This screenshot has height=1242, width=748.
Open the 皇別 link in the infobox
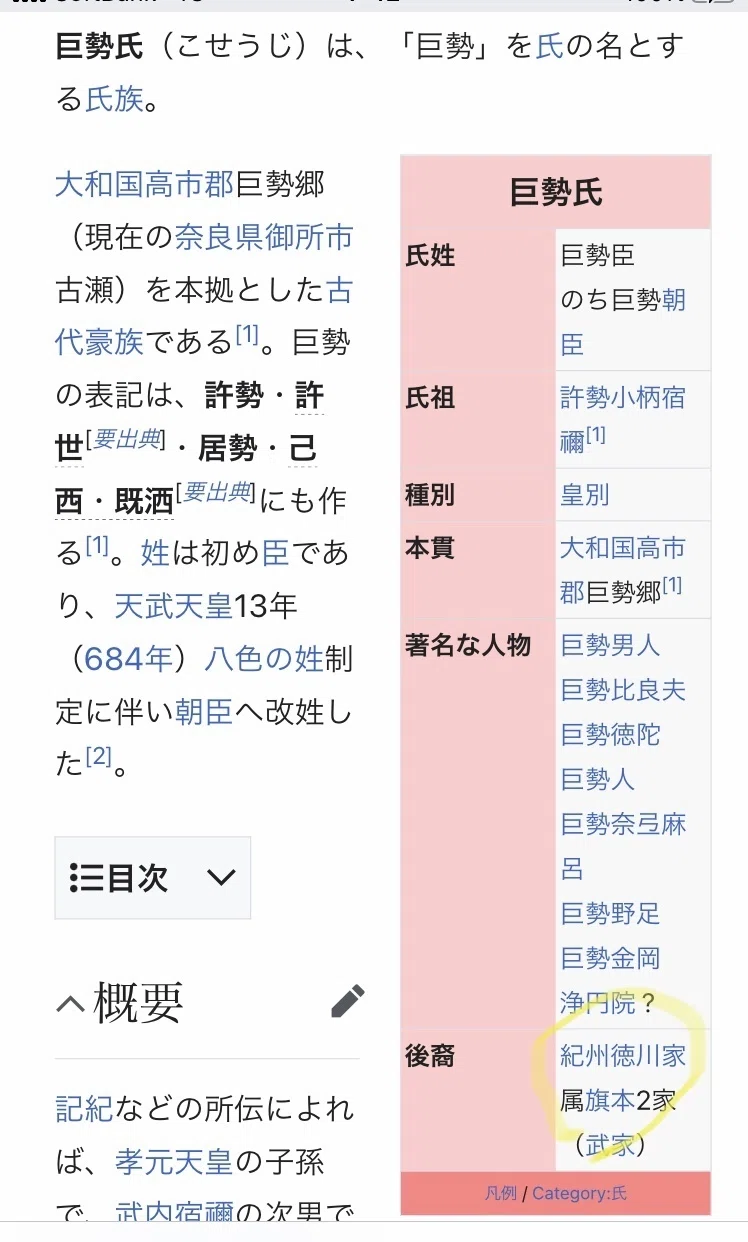click(585, 495)
